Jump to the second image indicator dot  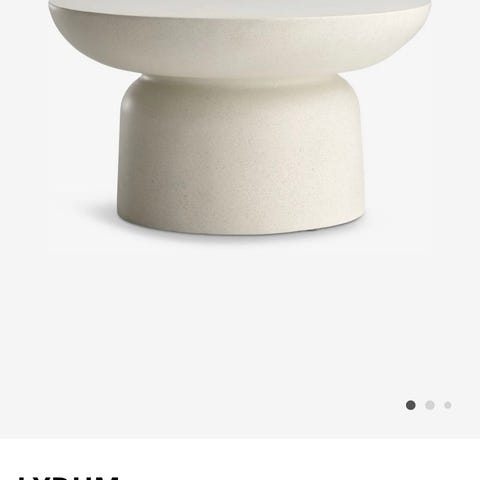point(430,405)
